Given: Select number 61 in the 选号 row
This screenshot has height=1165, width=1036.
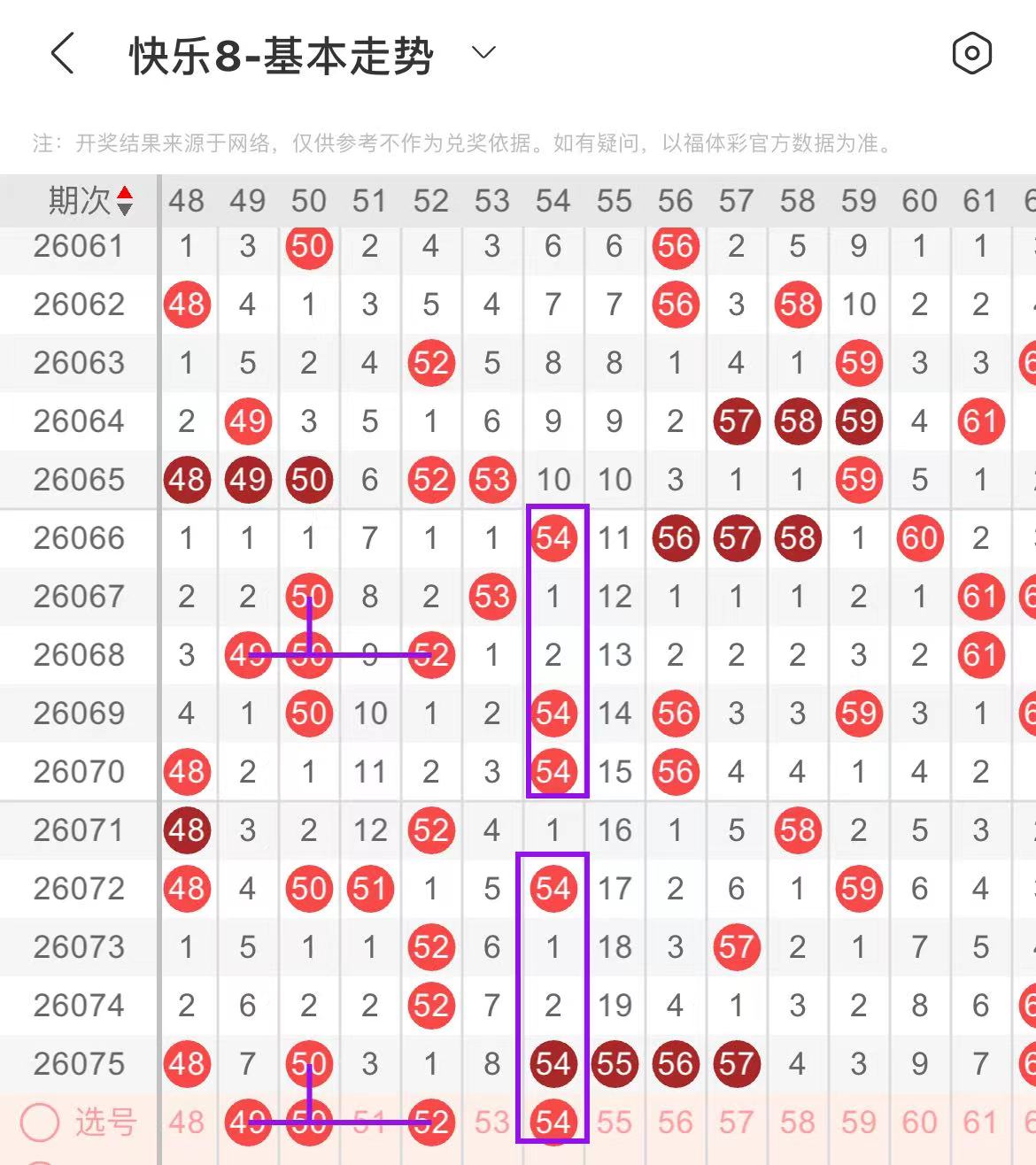Looking at the screenshot, I should point(981,1123).
